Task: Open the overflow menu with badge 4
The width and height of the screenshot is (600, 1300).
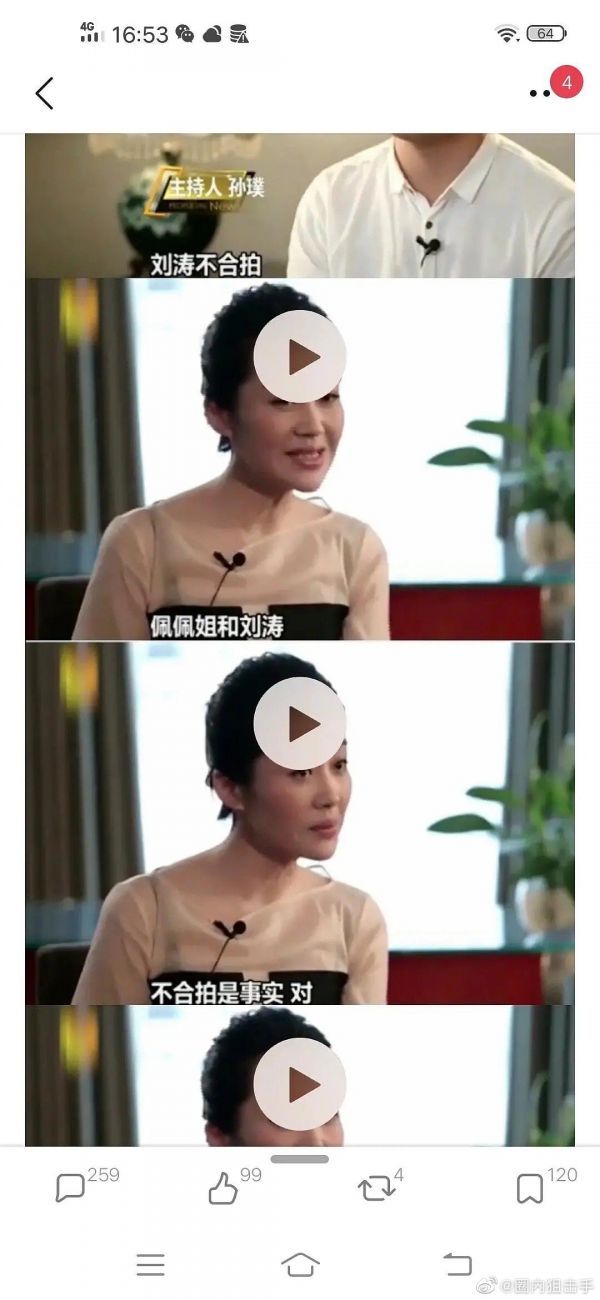Action: 541,92
